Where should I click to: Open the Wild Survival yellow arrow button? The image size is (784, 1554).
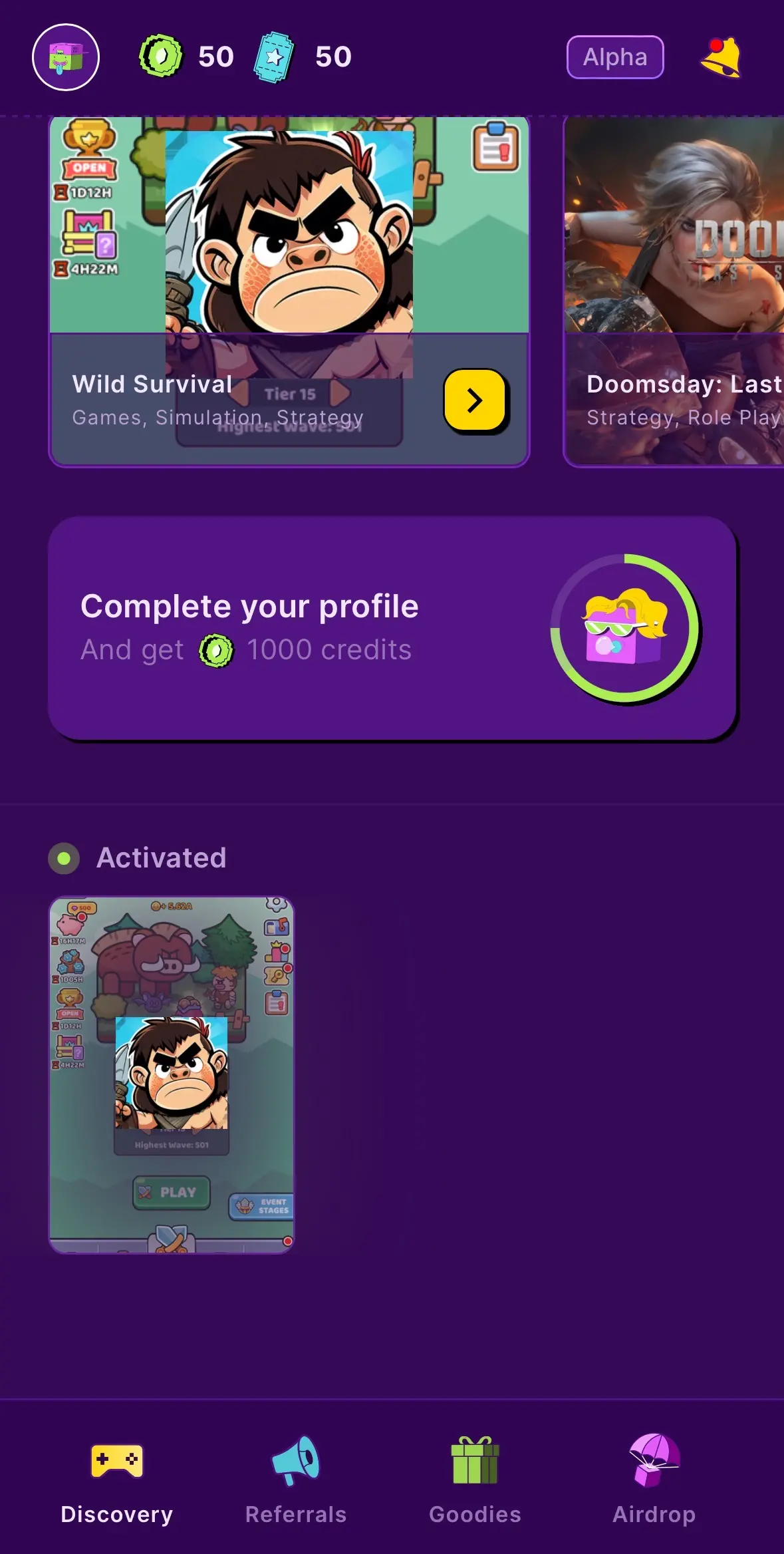(x=474, y=400)
